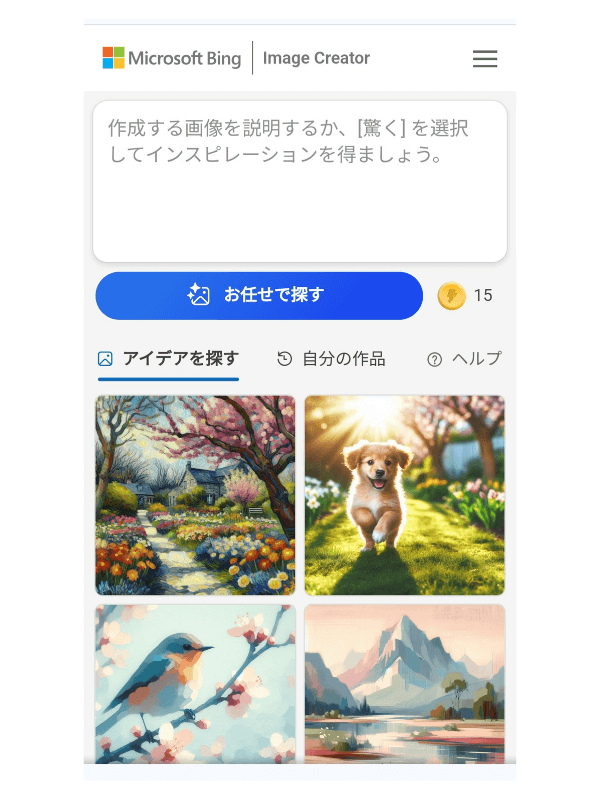Open the boost coin balance
The height and width of the screenshot is (800, 600).
(x=465, y=296)
